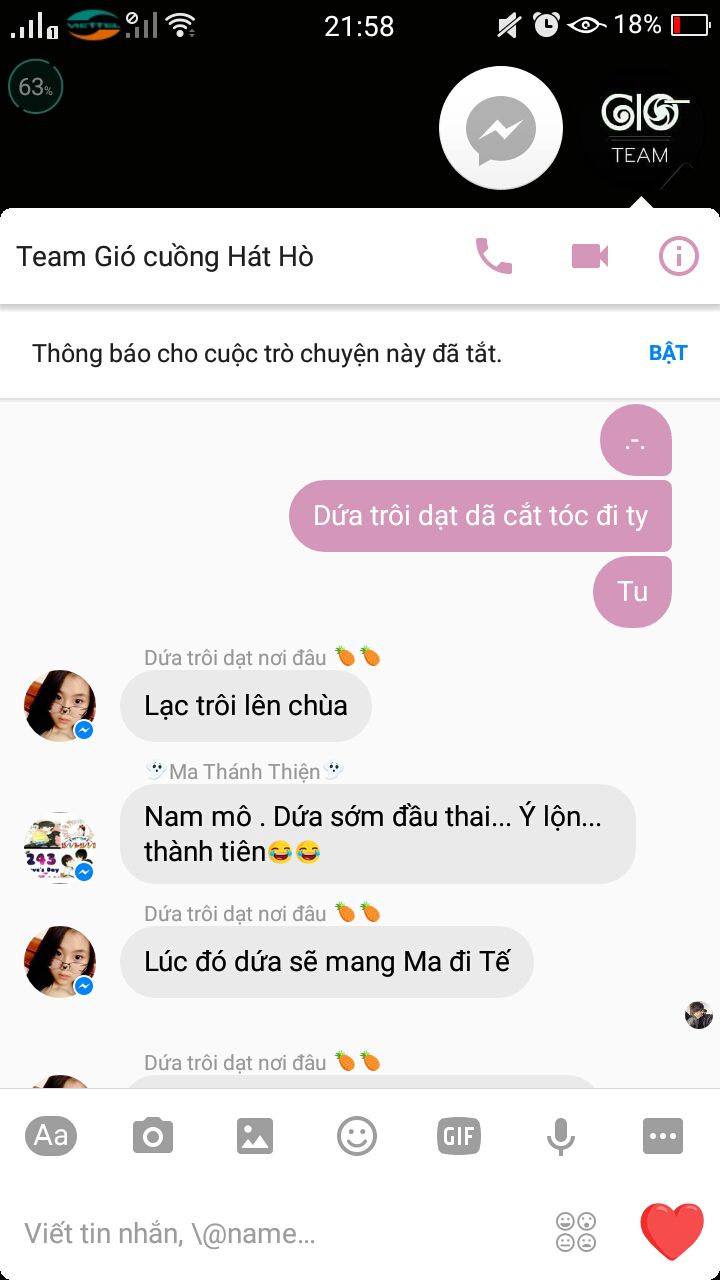Record a voice message with microphone
Screen dimensions: 720x1280
point(561,1136)
